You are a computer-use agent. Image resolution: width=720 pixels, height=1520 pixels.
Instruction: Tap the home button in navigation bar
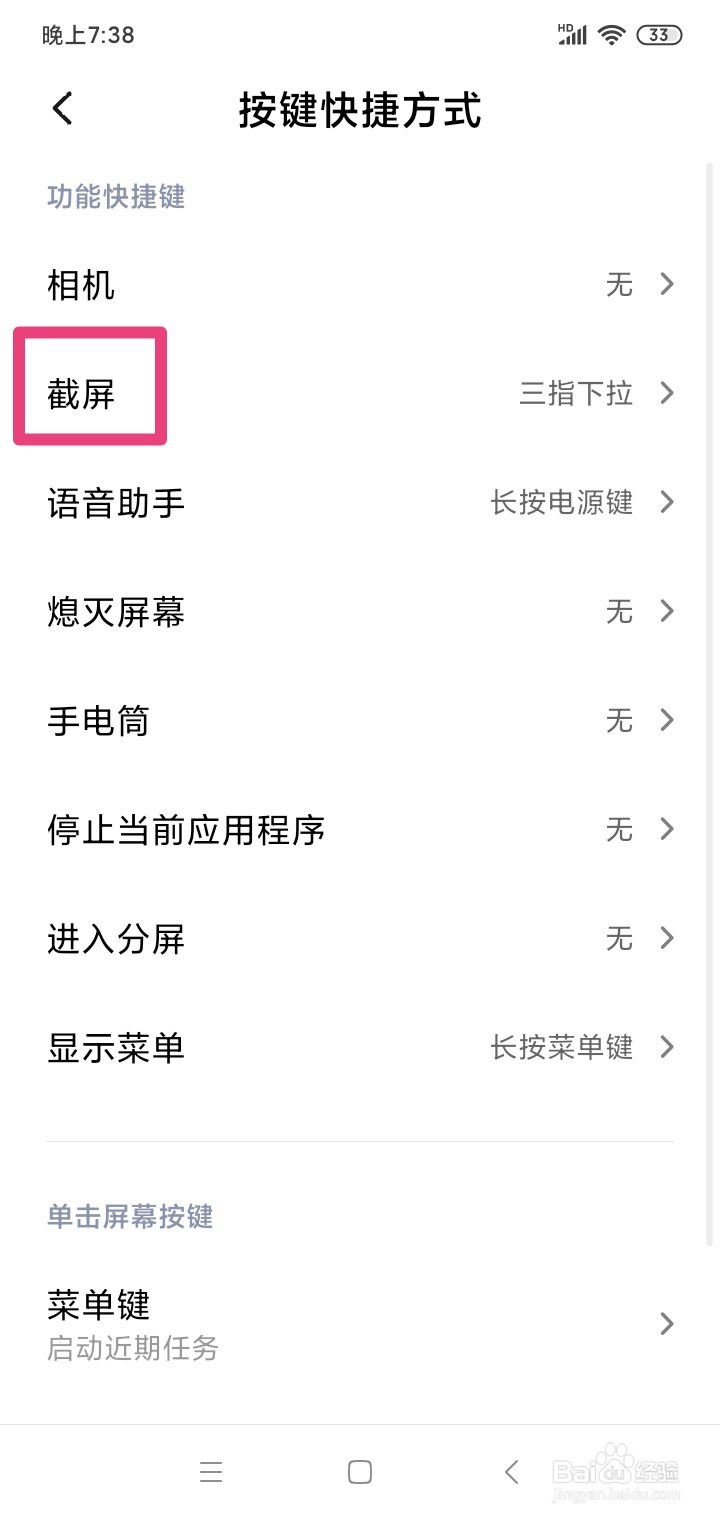click(359, 1472)
